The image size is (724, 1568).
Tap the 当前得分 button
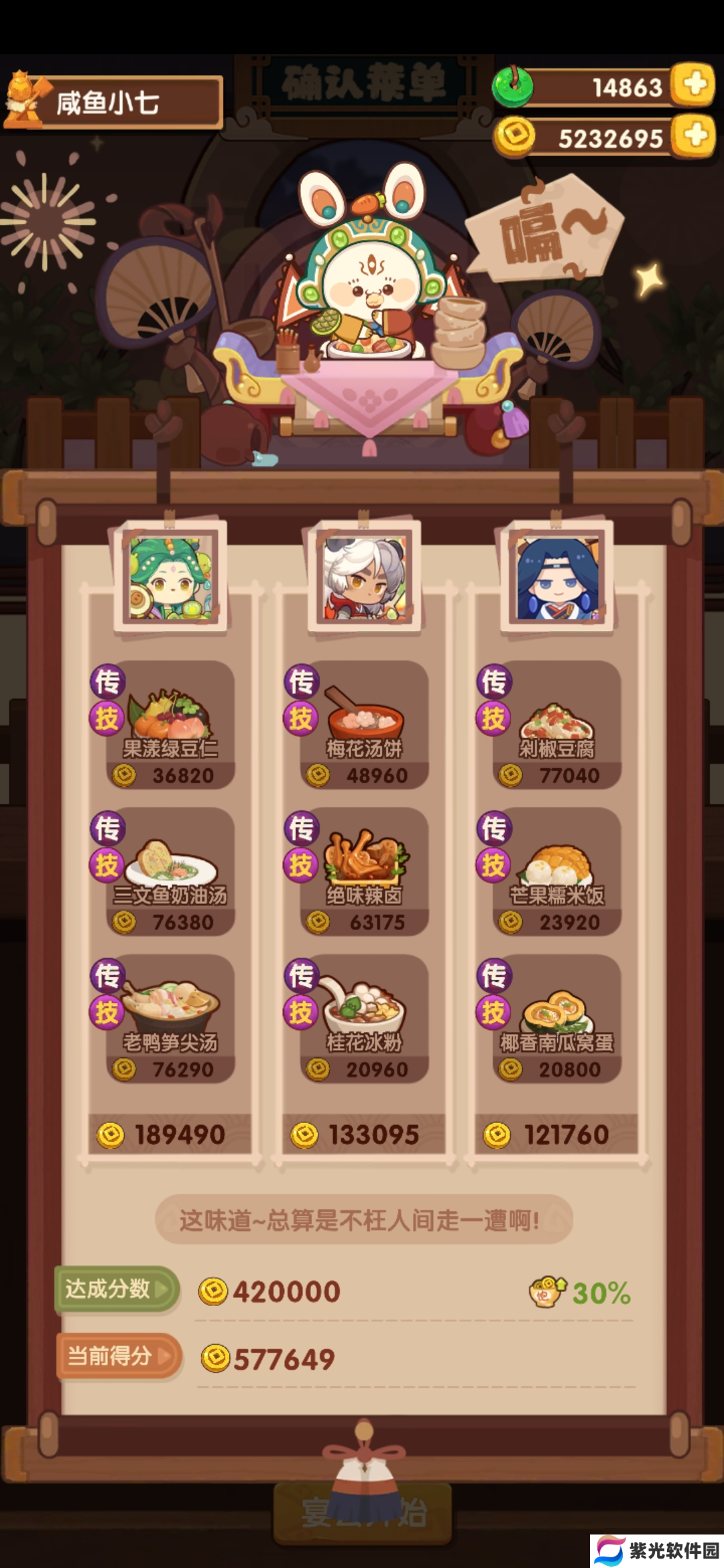coord(118,1356)
